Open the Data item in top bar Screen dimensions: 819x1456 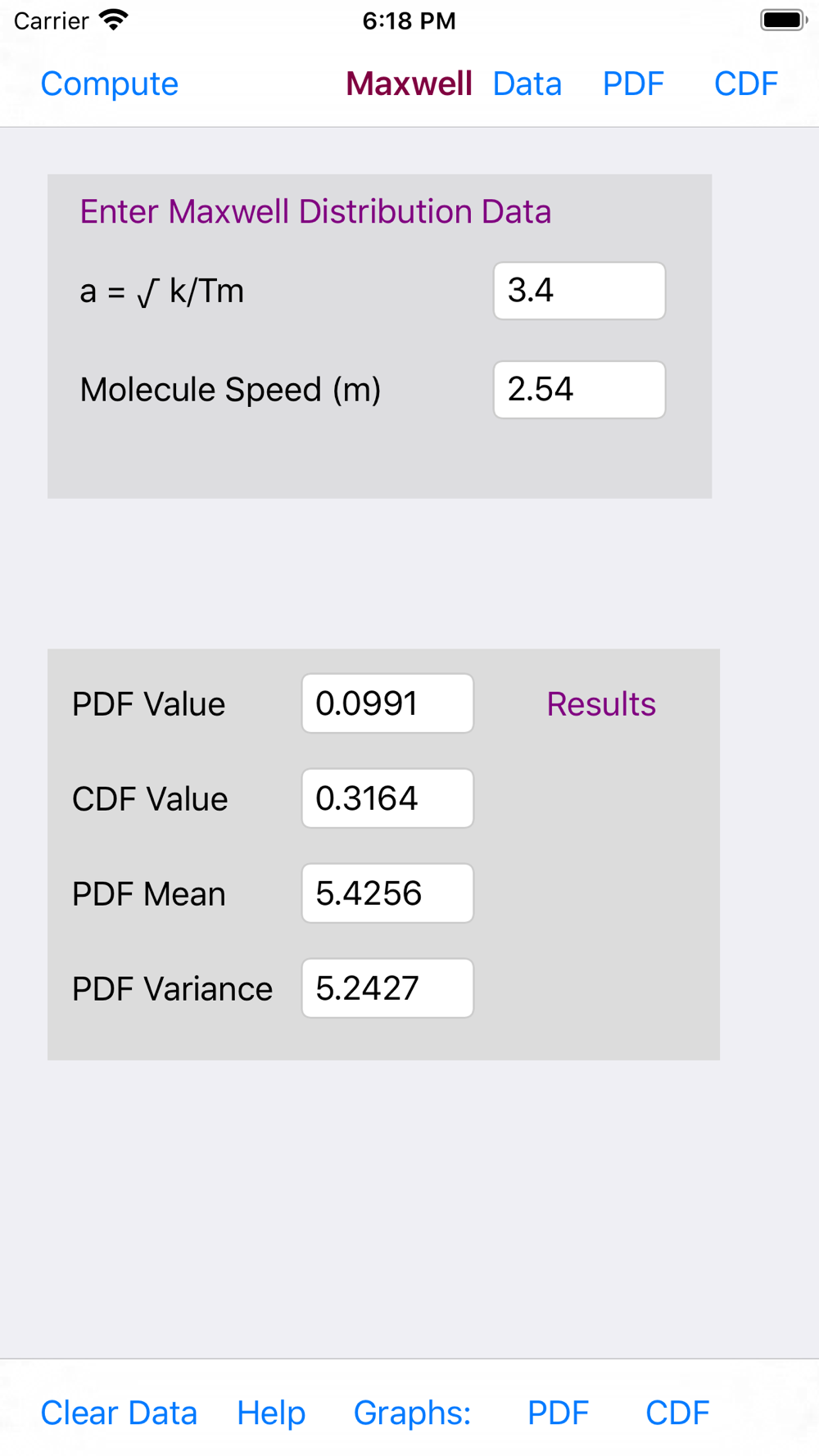coord(527,84)
